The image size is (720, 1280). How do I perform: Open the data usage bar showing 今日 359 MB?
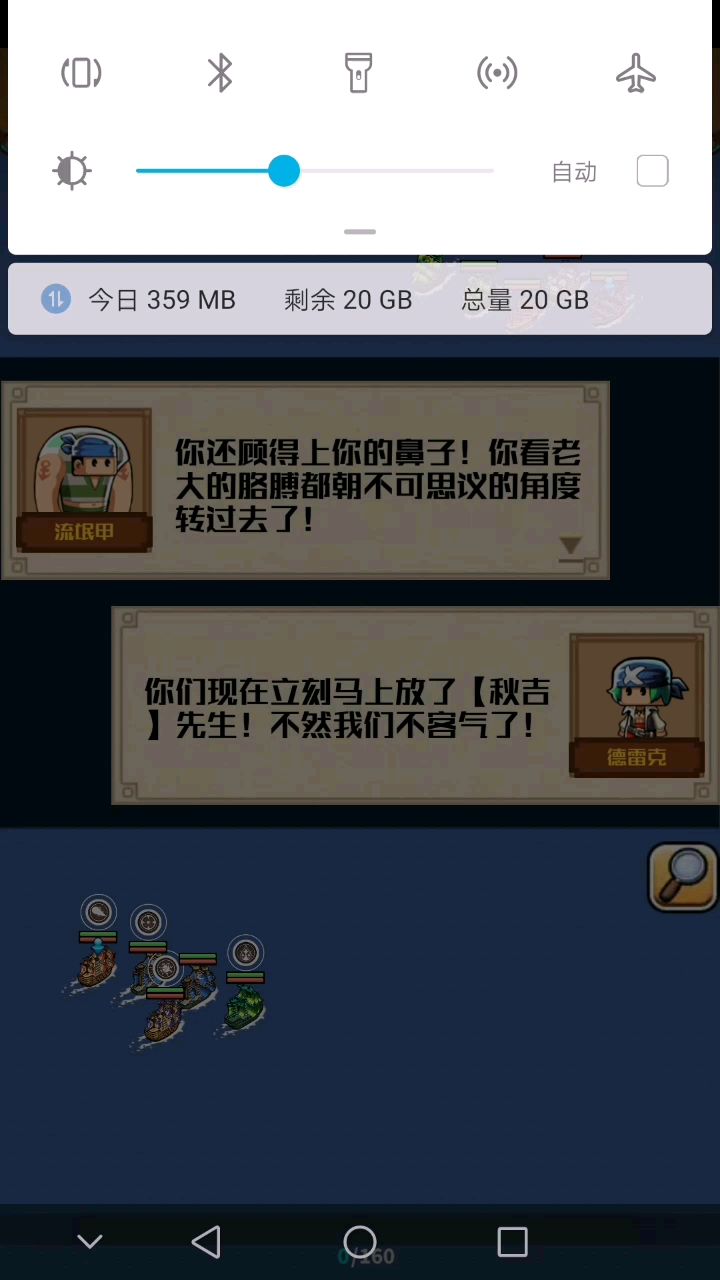(x=360, y=299)
